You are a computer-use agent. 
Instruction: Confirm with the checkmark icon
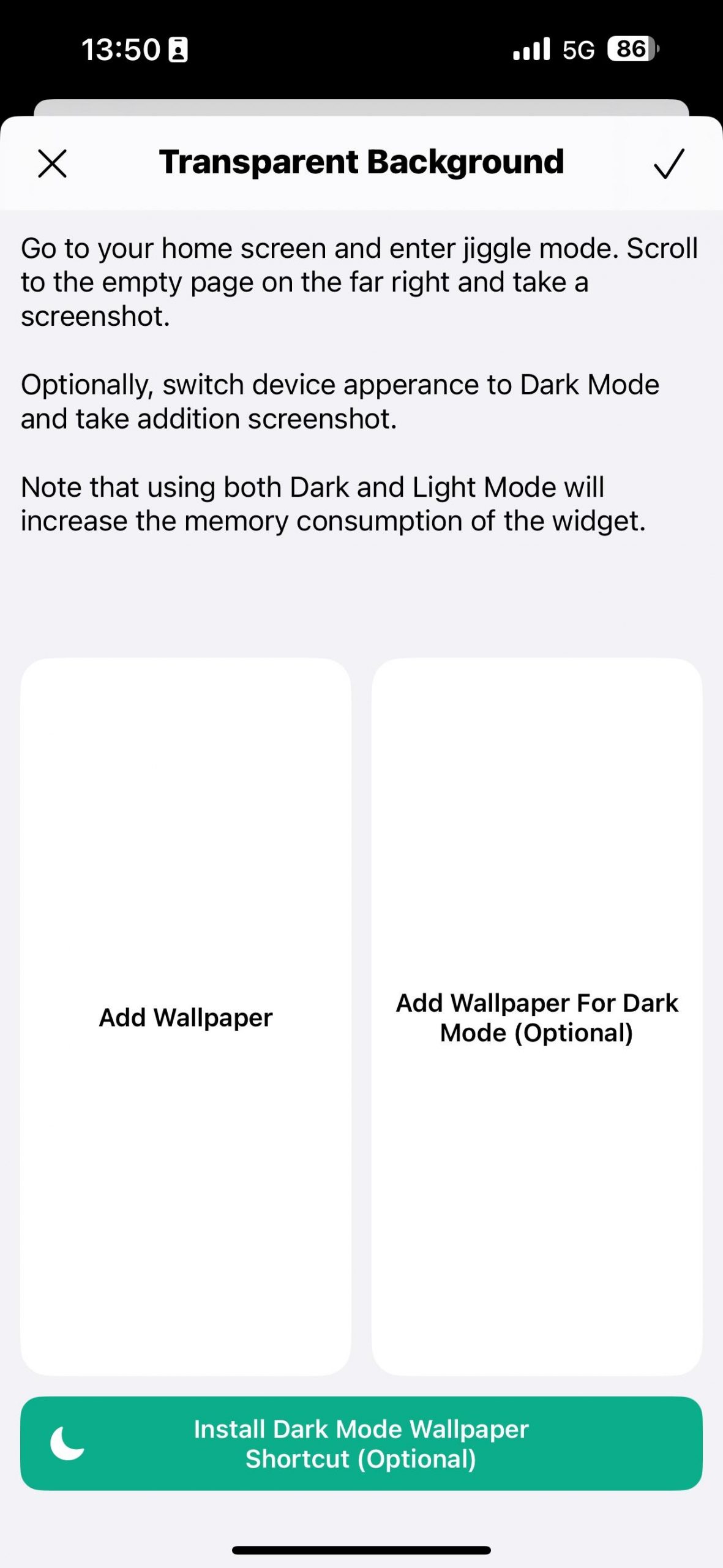click(669, 164)
